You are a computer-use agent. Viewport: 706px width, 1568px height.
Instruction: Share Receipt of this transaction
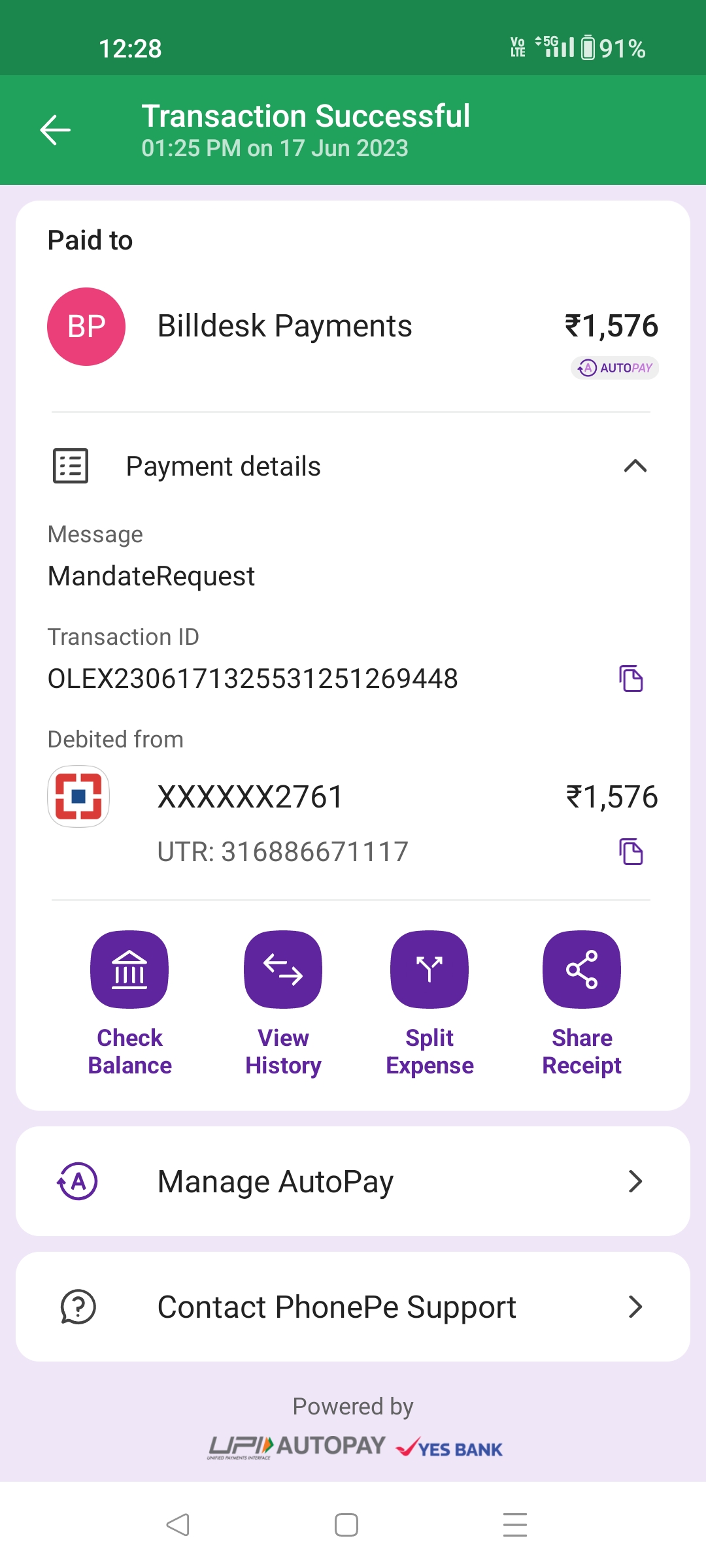581,970
